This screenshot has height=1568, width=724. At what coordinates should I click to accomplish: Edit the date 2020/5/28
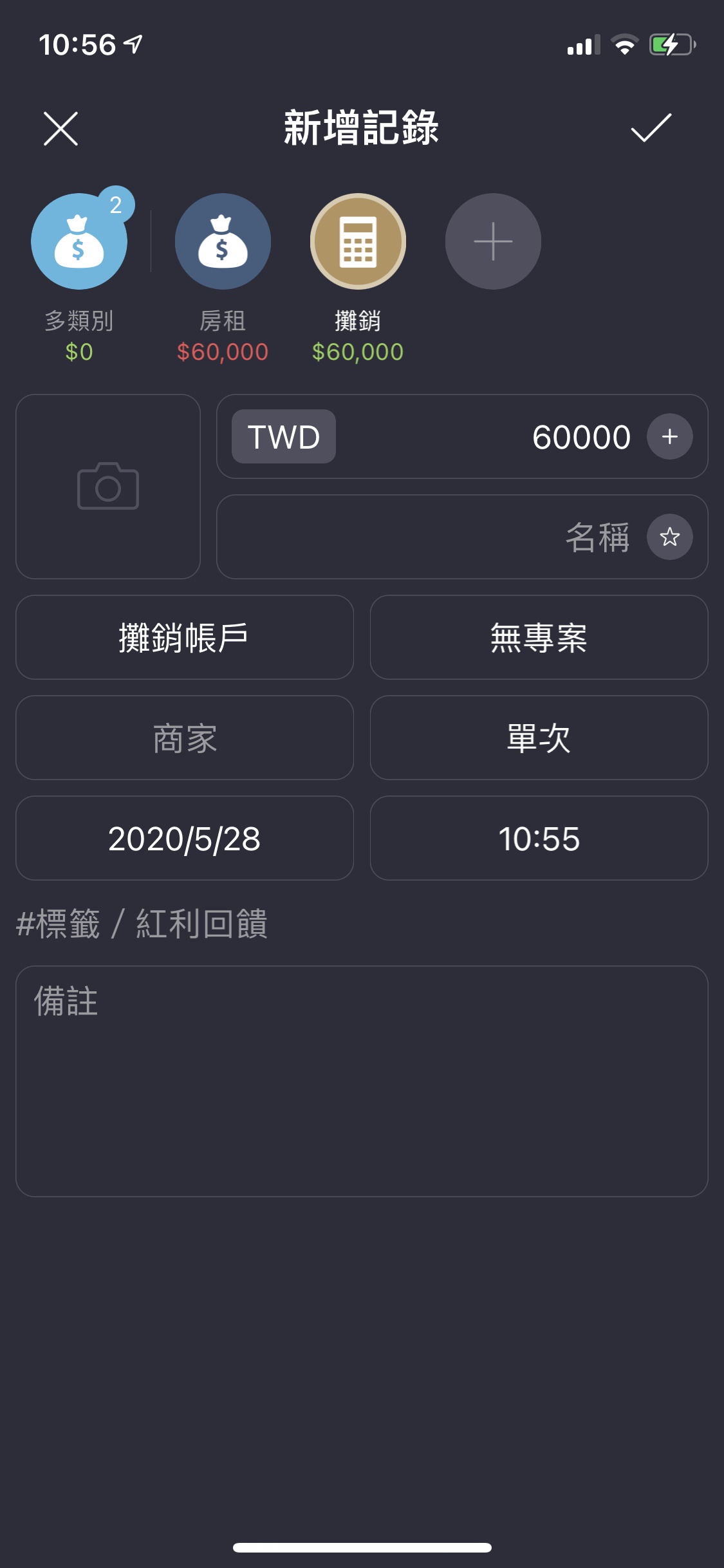[x=185, y=838]
